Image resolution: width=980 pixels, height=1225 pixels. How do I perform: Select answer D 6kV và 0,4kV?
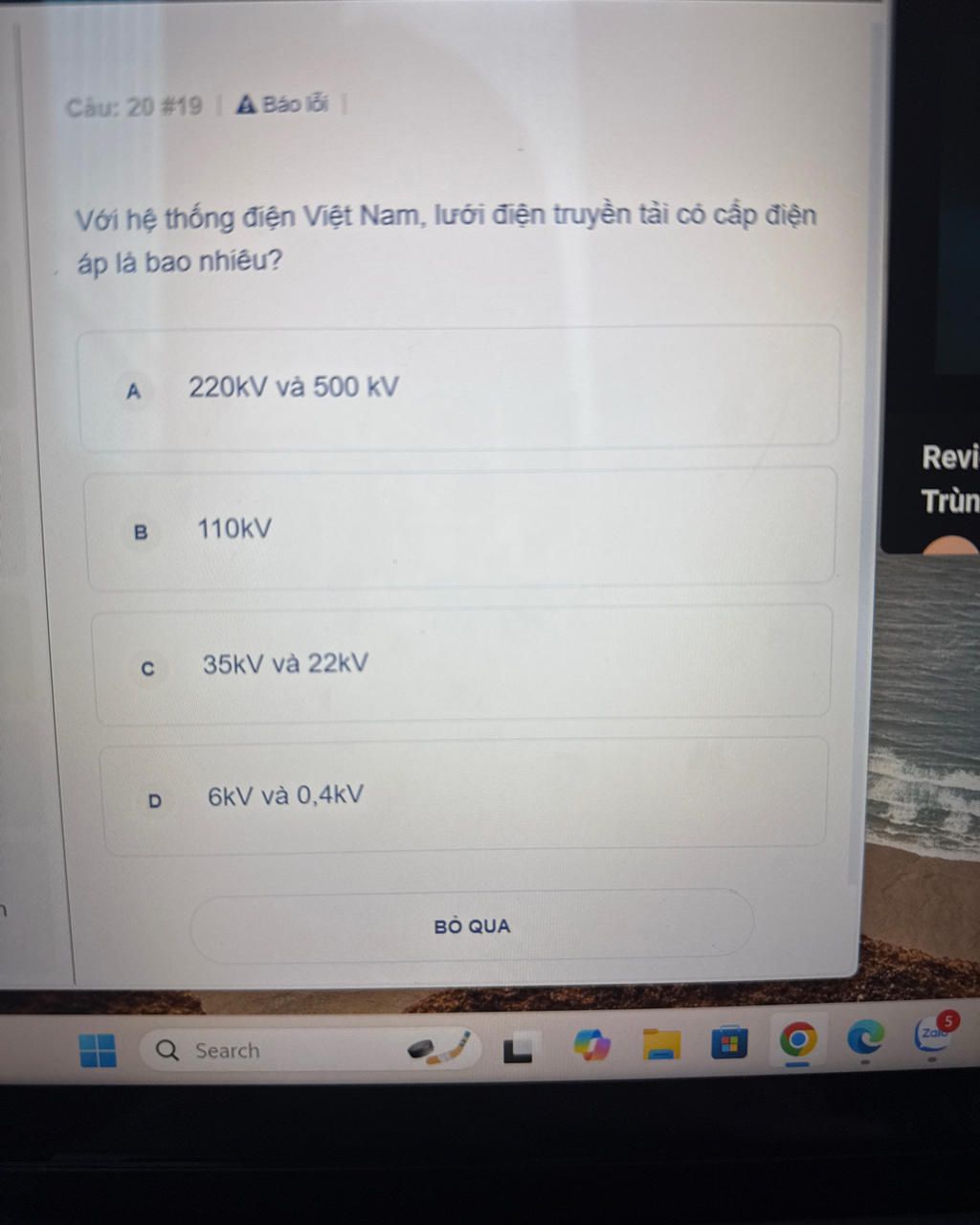tap(464, 795)
